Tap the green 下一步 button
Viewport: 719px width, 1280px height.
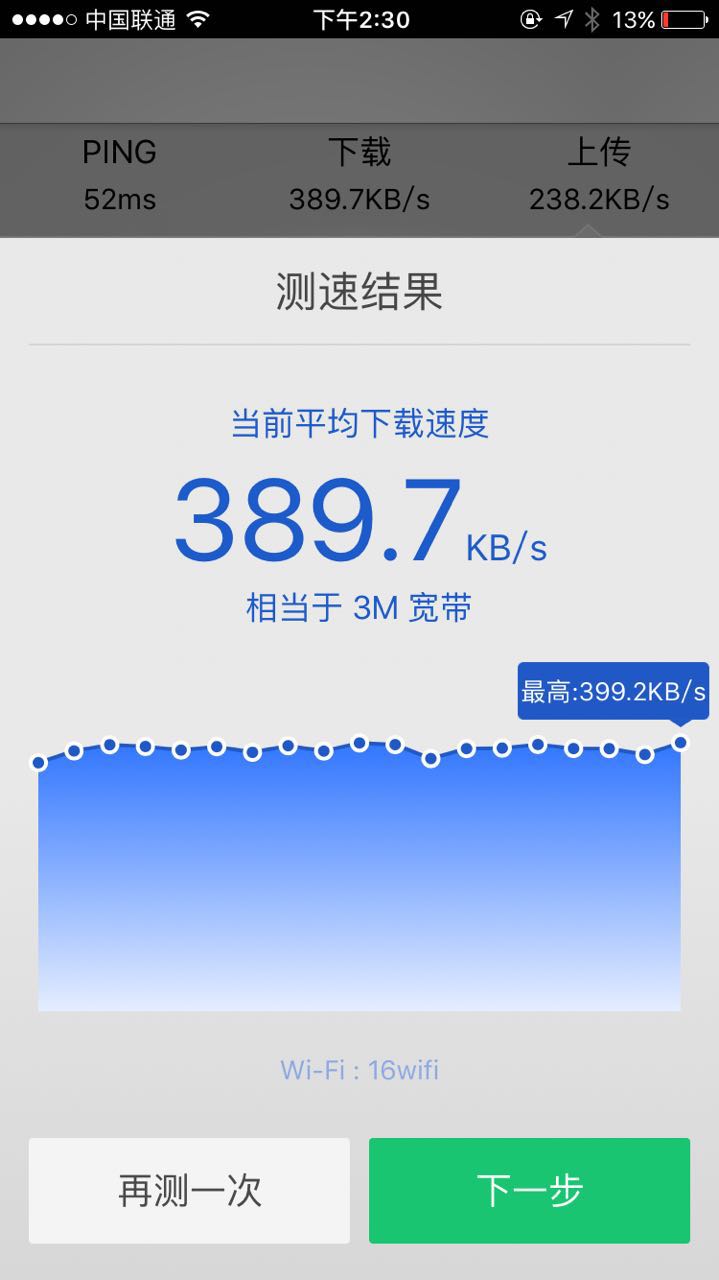click(529, 1190)
